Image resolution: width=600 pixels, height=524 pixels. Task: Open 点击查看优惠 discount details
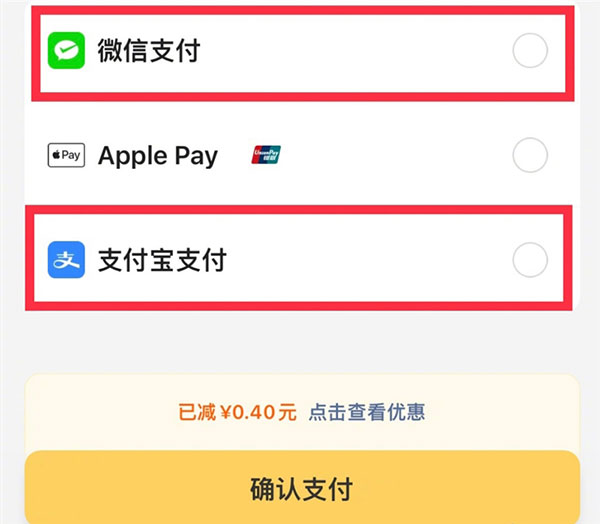(365, 413)
